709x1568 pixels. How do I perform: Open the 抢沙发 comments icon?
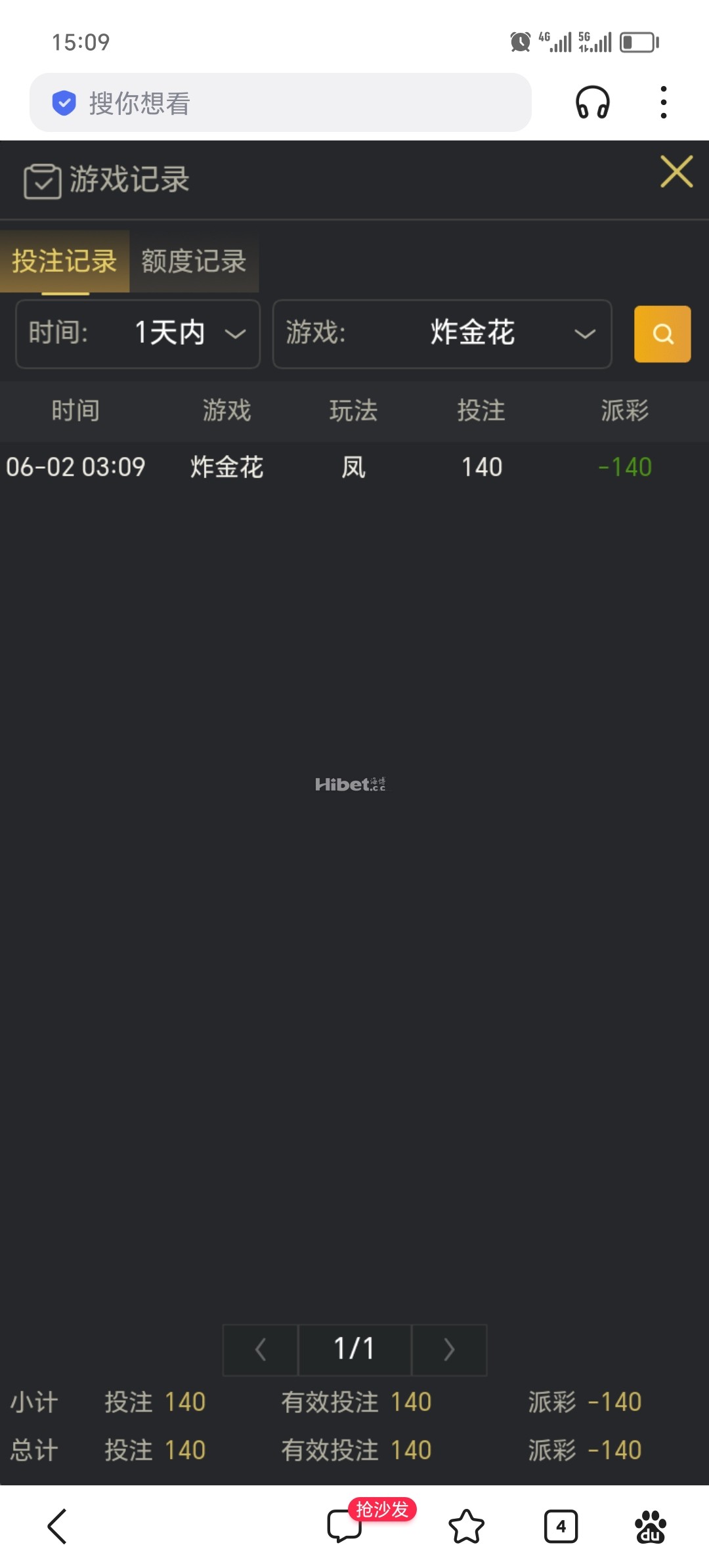345,1525
